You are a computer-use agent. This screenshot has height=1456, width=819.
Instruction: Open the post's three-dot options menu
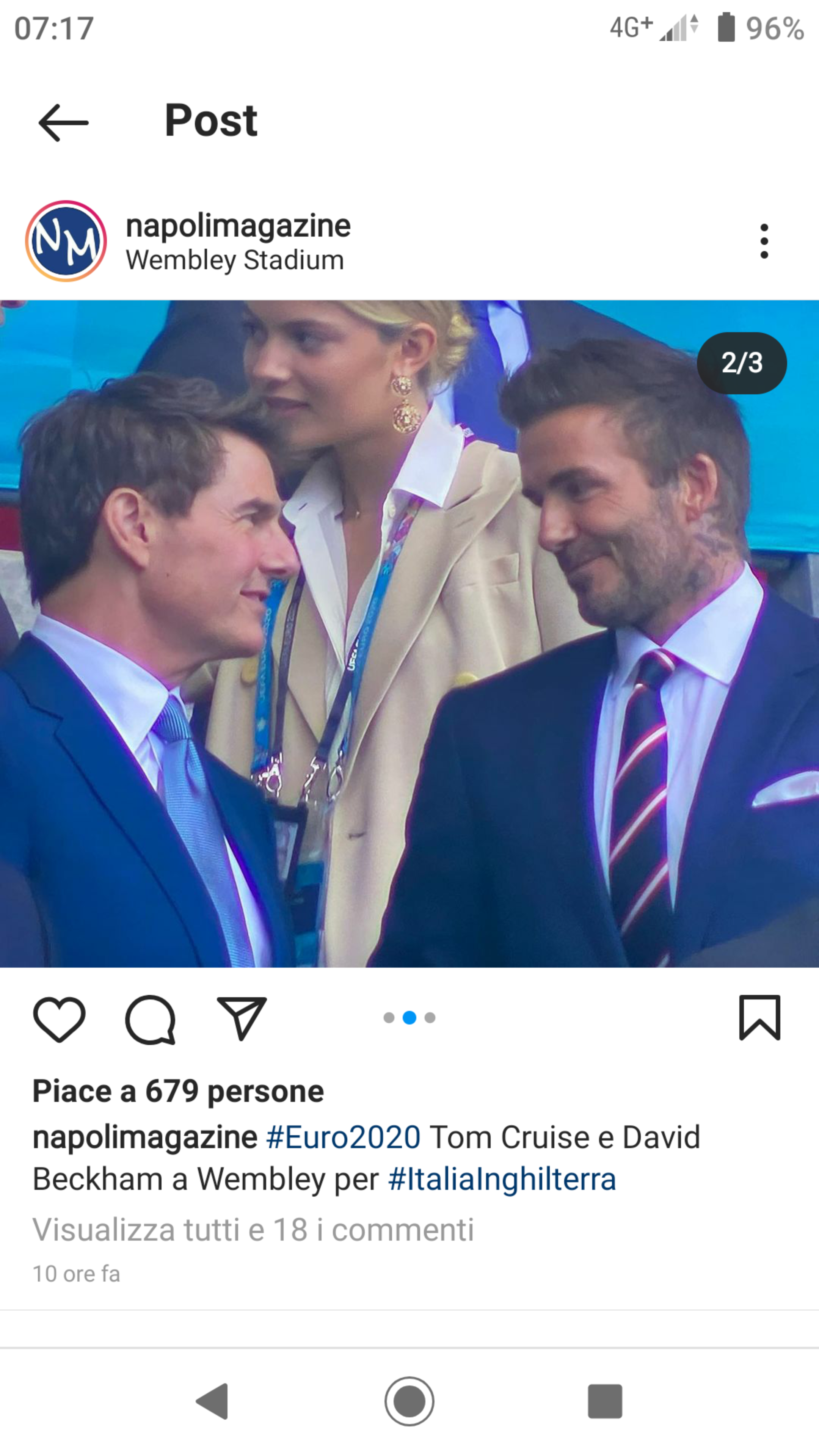point(764,241)
